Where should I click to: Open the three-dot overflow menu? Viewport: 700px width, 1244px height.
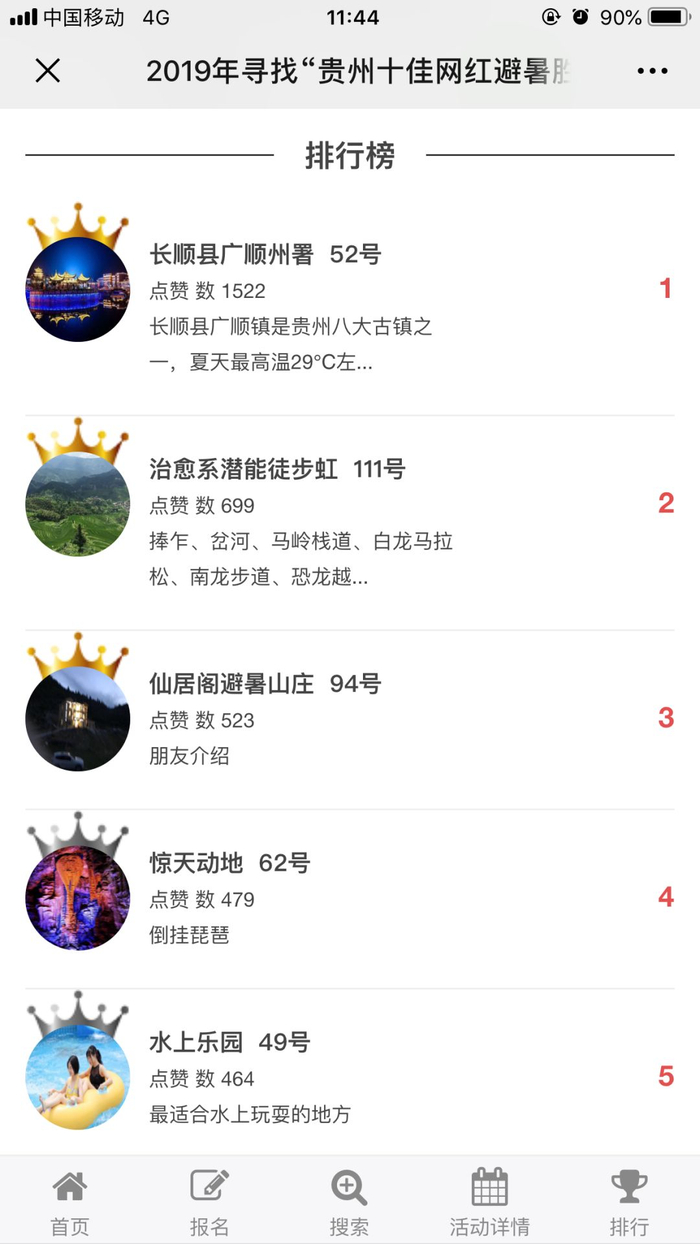pos(652,71)
